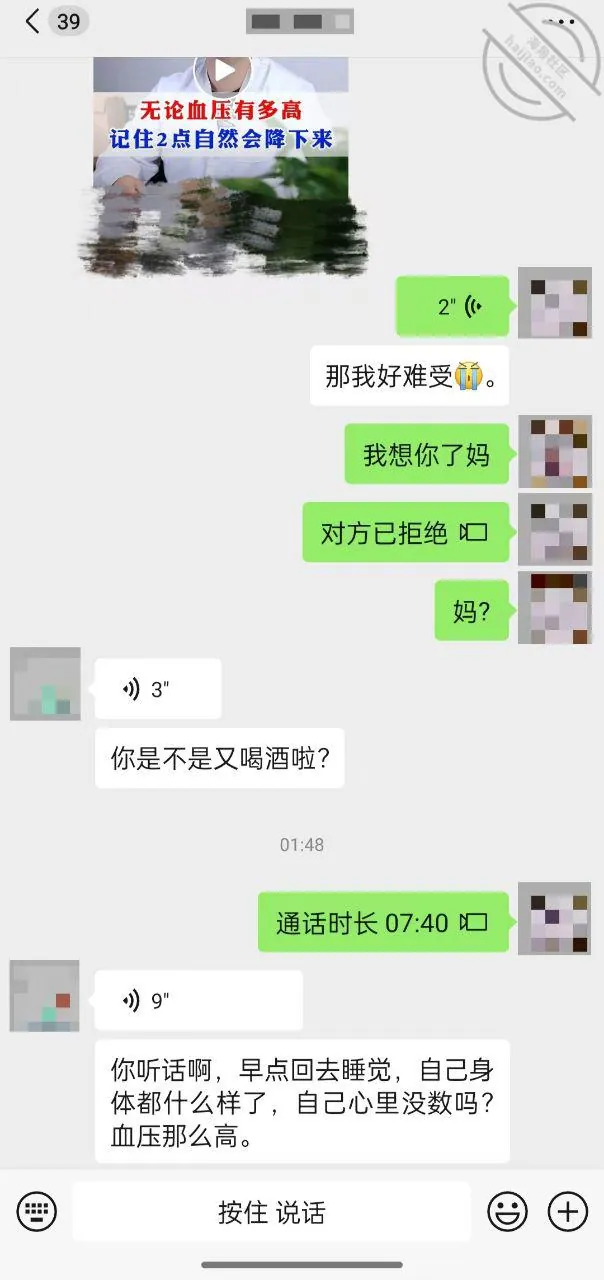604x1280 pixels.
Task: Open my avatar beside 我想你了妈
Action: click(x=555, y=452)
